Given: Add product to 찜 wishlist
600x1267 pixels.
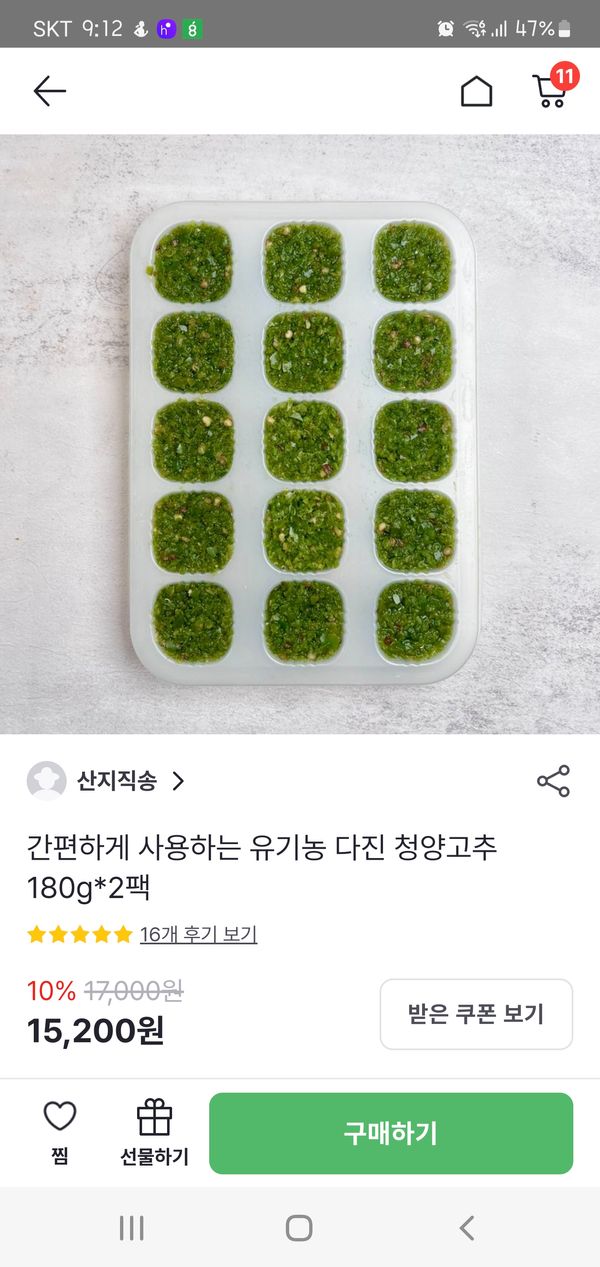Looking at the screenshot, I should point(60,1133).
